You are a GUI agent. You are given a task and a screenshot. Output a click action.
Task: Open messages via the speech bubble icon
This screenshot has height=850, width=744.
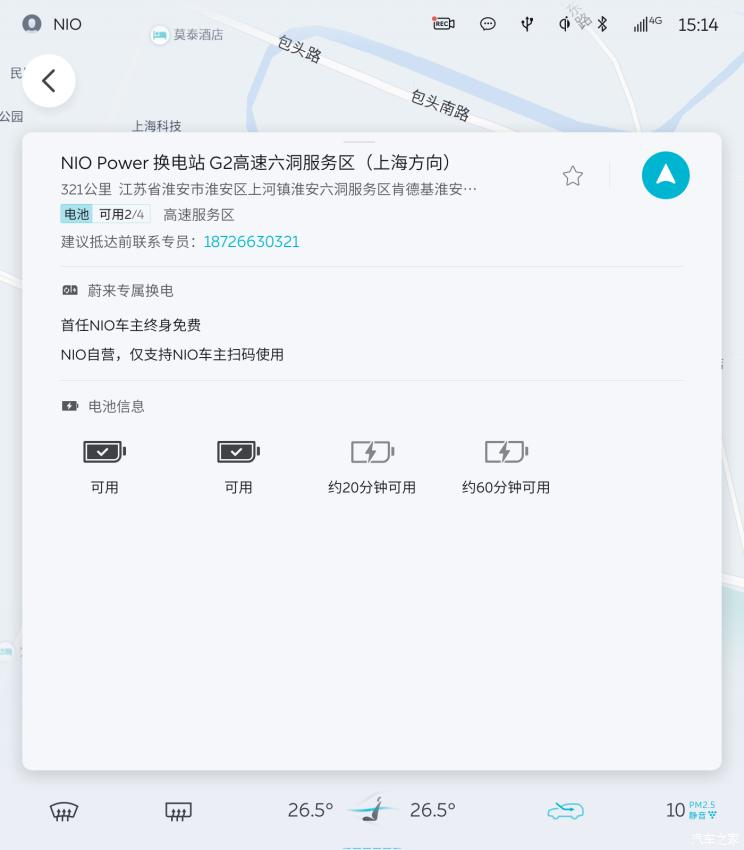pos(487,24)
